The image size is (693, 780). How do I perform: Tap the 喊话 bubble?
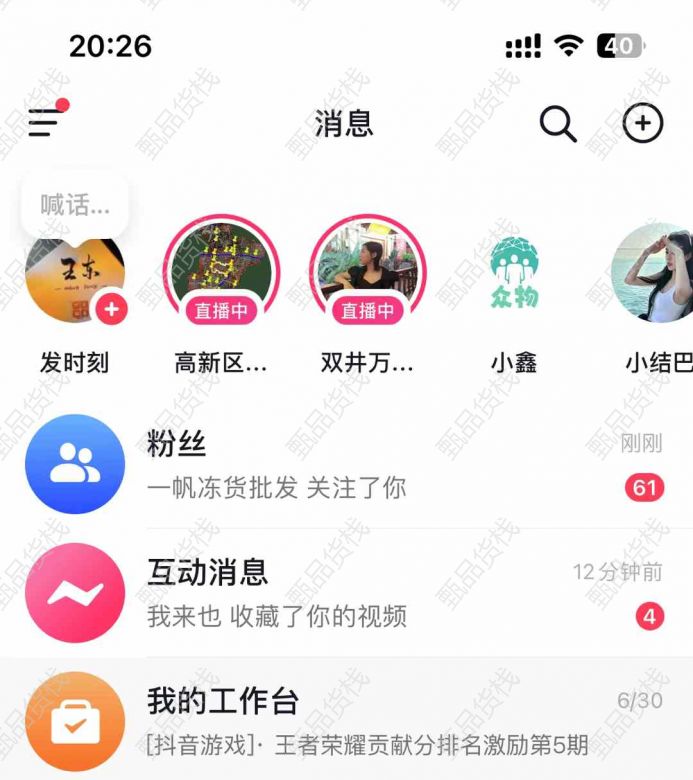pyautogui.click(x=75, y=206)
